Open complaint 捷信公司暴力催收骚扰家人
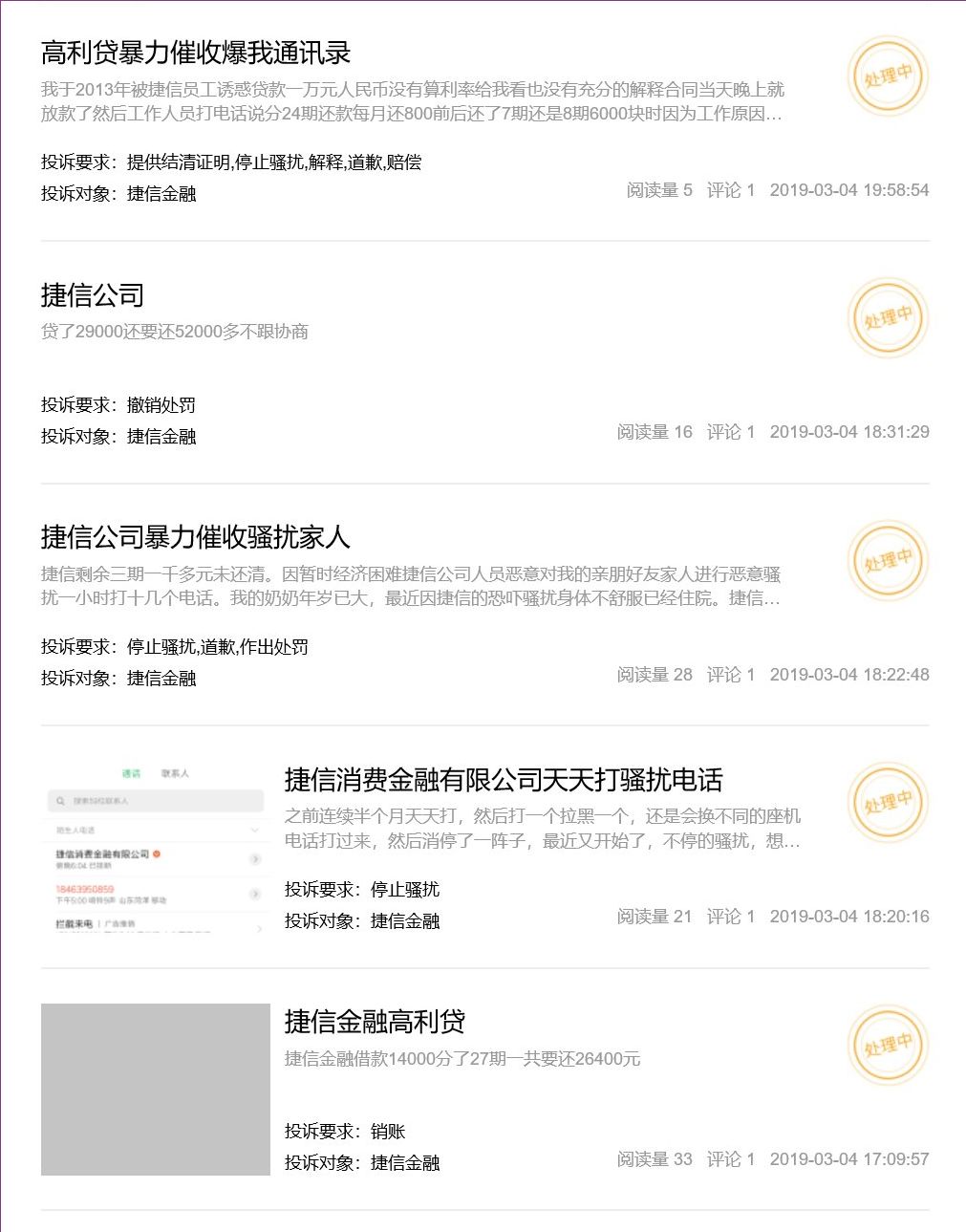Image resolution: width=966 pixels, height=1232 pixels. pyautogui.click(x=196, y=537)
